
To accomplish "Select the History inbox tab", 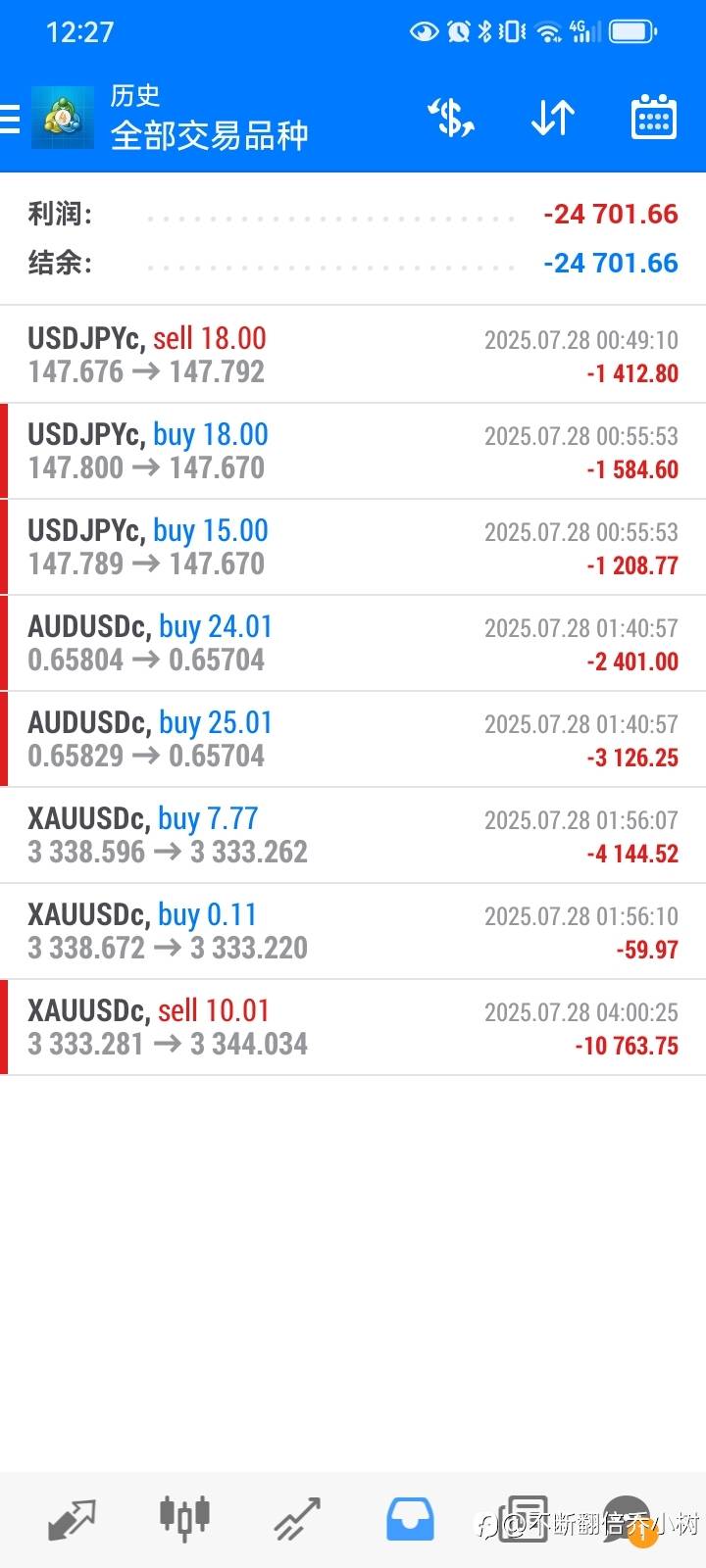I will point(410,1519).
